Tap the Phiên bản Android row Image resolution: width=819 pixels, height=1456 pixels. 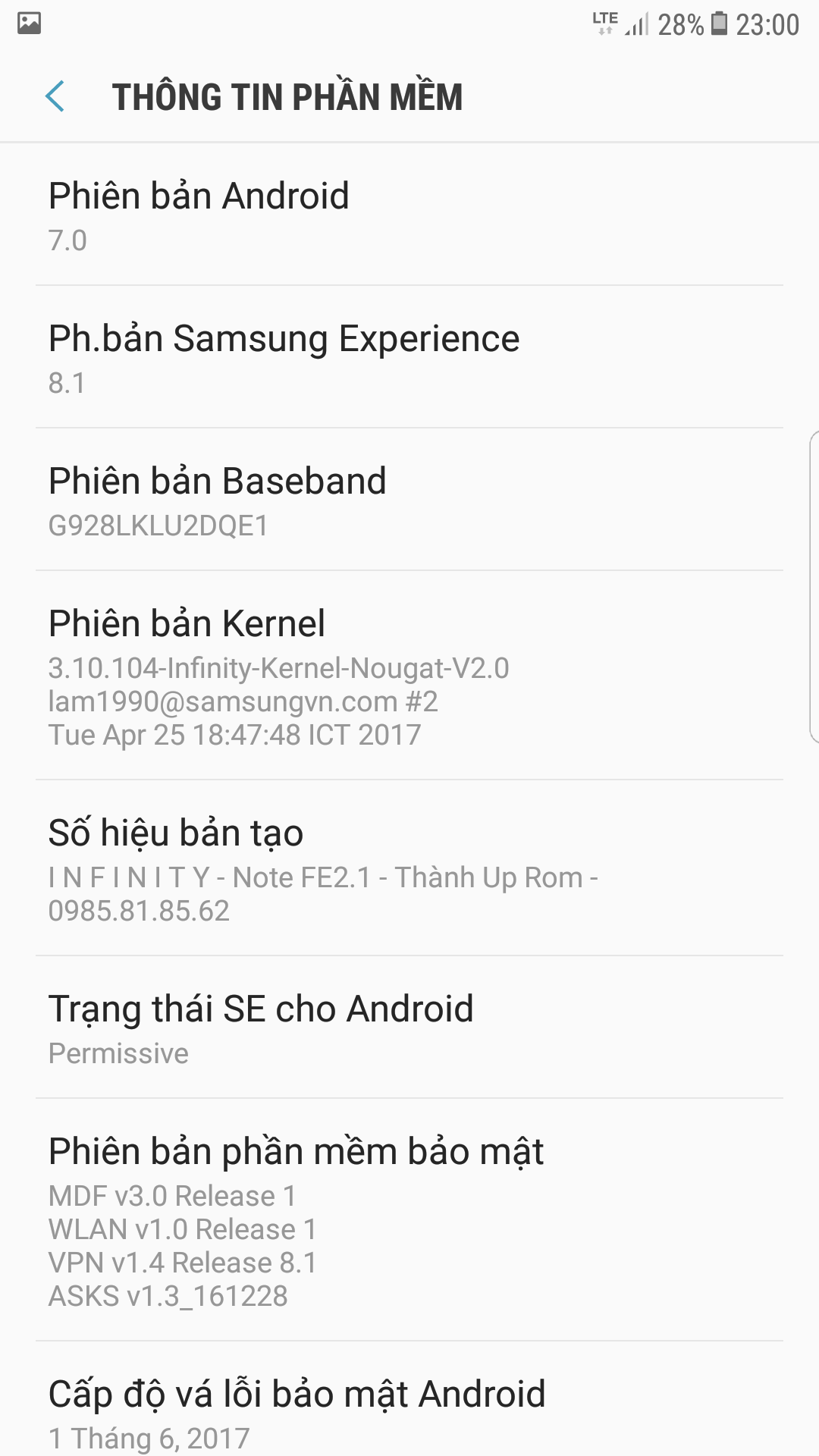409,215
